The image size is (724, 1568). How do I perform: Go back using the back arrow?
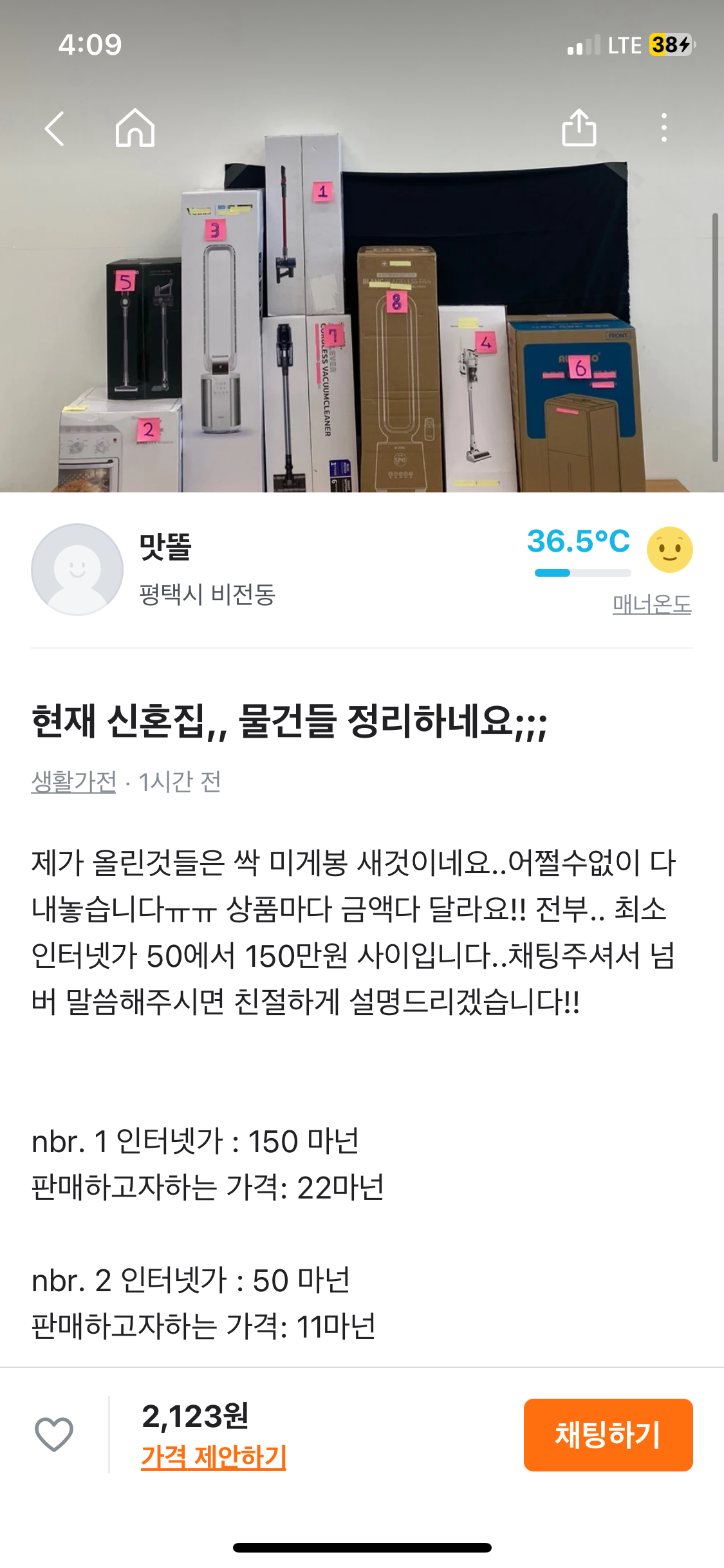[55, 129]
